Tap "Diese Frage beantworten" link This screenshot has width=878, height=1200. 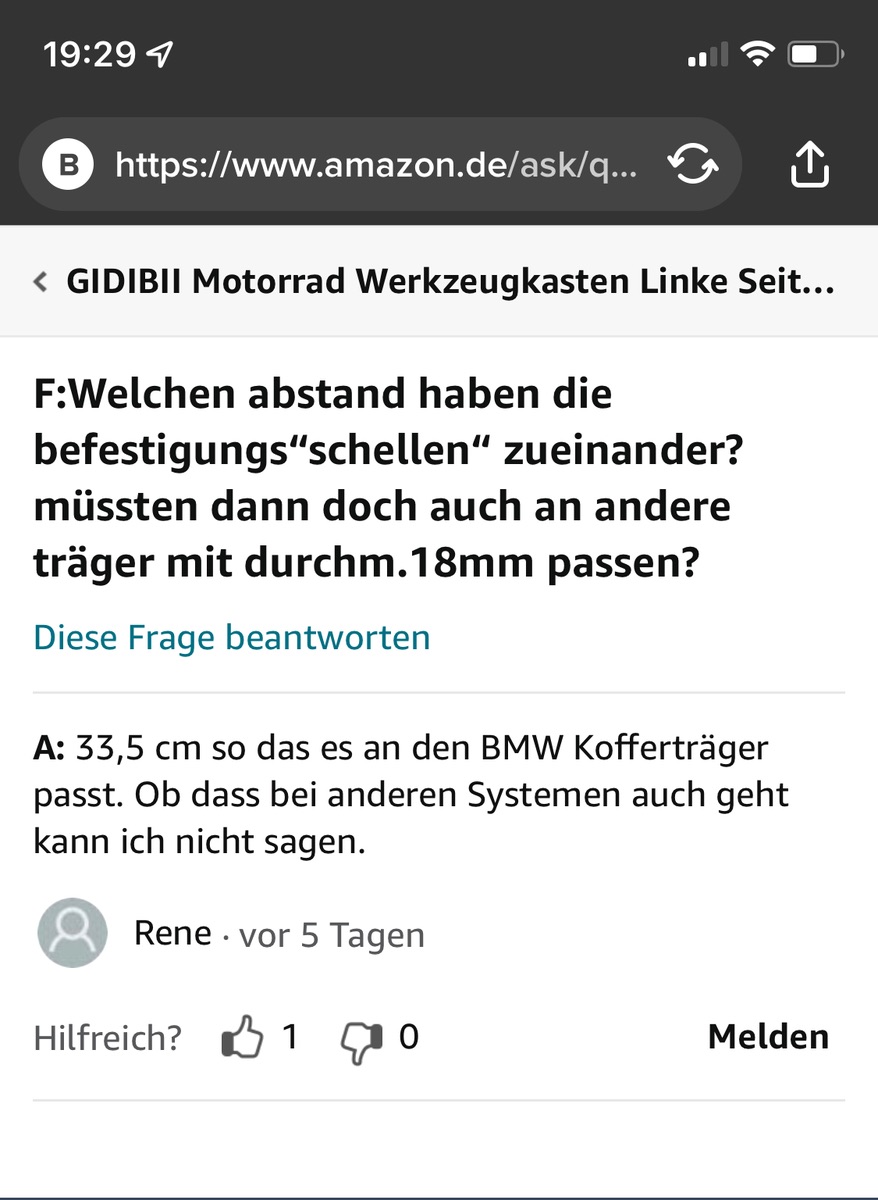click(232, 637)
